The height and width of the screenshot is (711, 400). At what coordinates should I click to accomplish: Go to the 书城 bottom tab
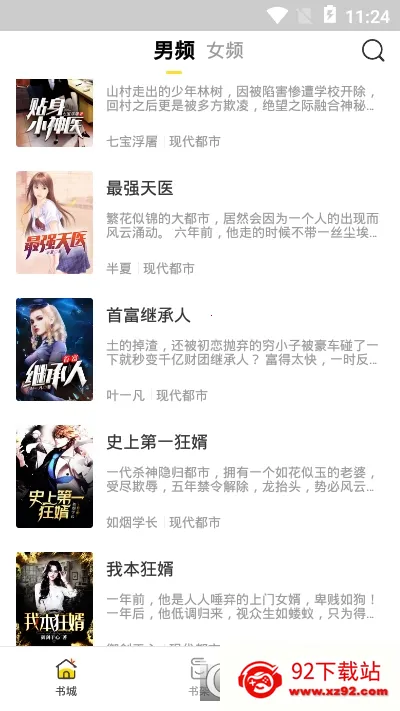pyautogui.click(x=66, y=677)
